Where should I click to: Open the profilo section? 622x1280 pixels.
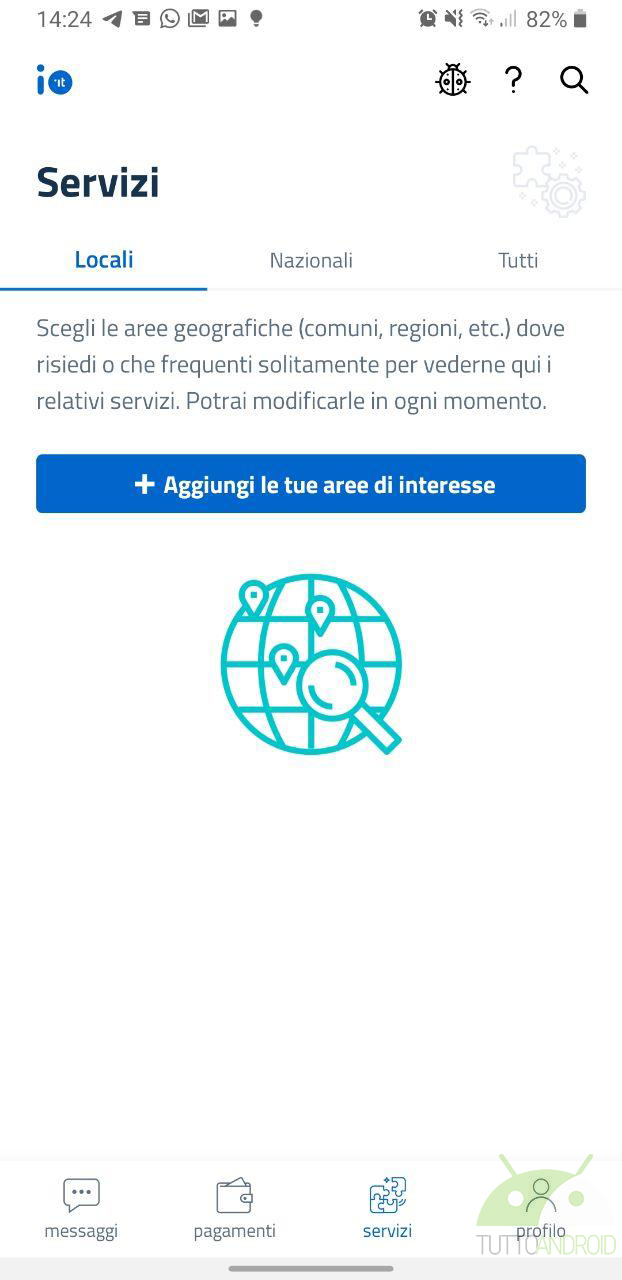point(541,1208)
